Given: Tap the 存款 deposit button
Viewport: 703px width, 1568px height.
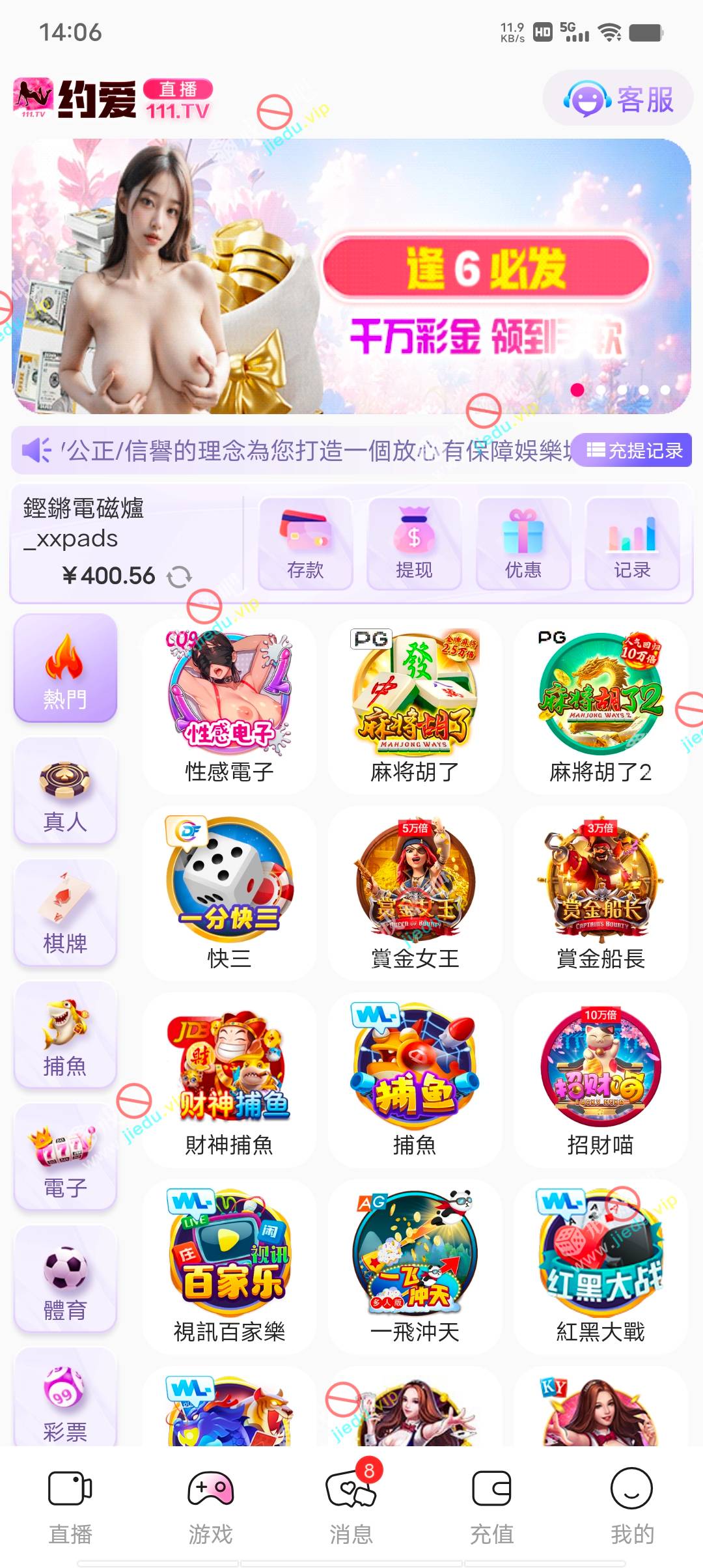Looking at the screenshot, I should click(x=305, y=544).
